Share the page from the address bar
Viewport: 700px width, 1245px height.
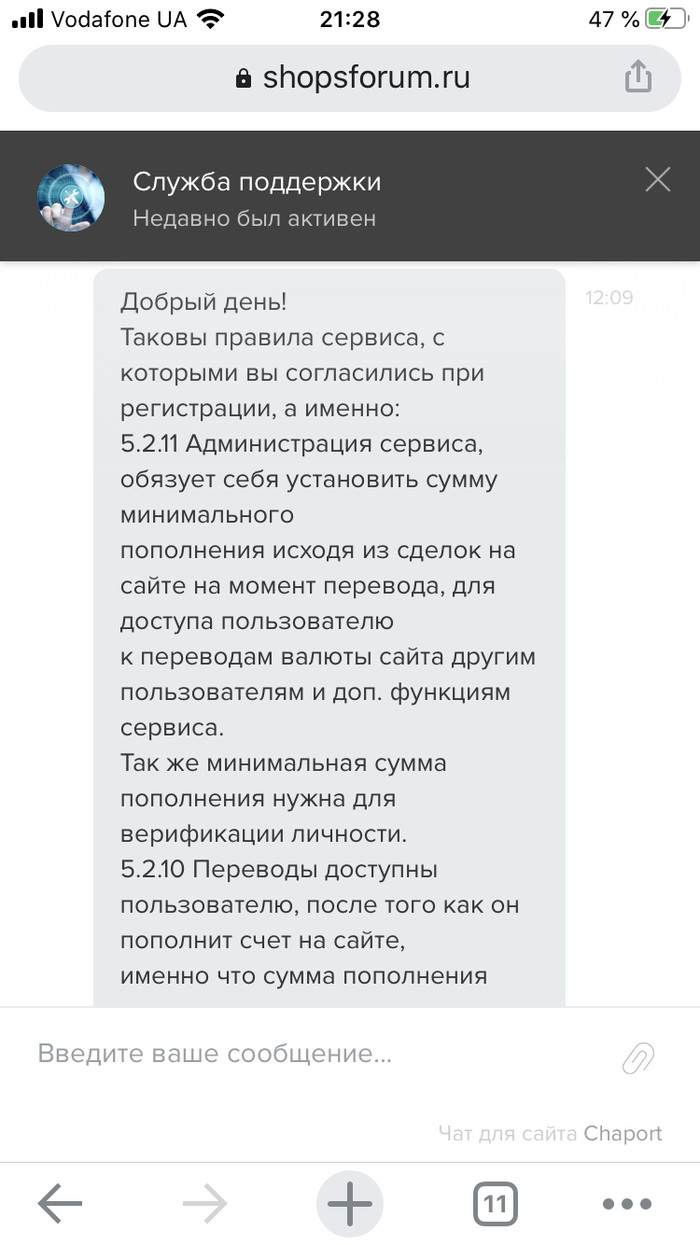coord(638,77)
